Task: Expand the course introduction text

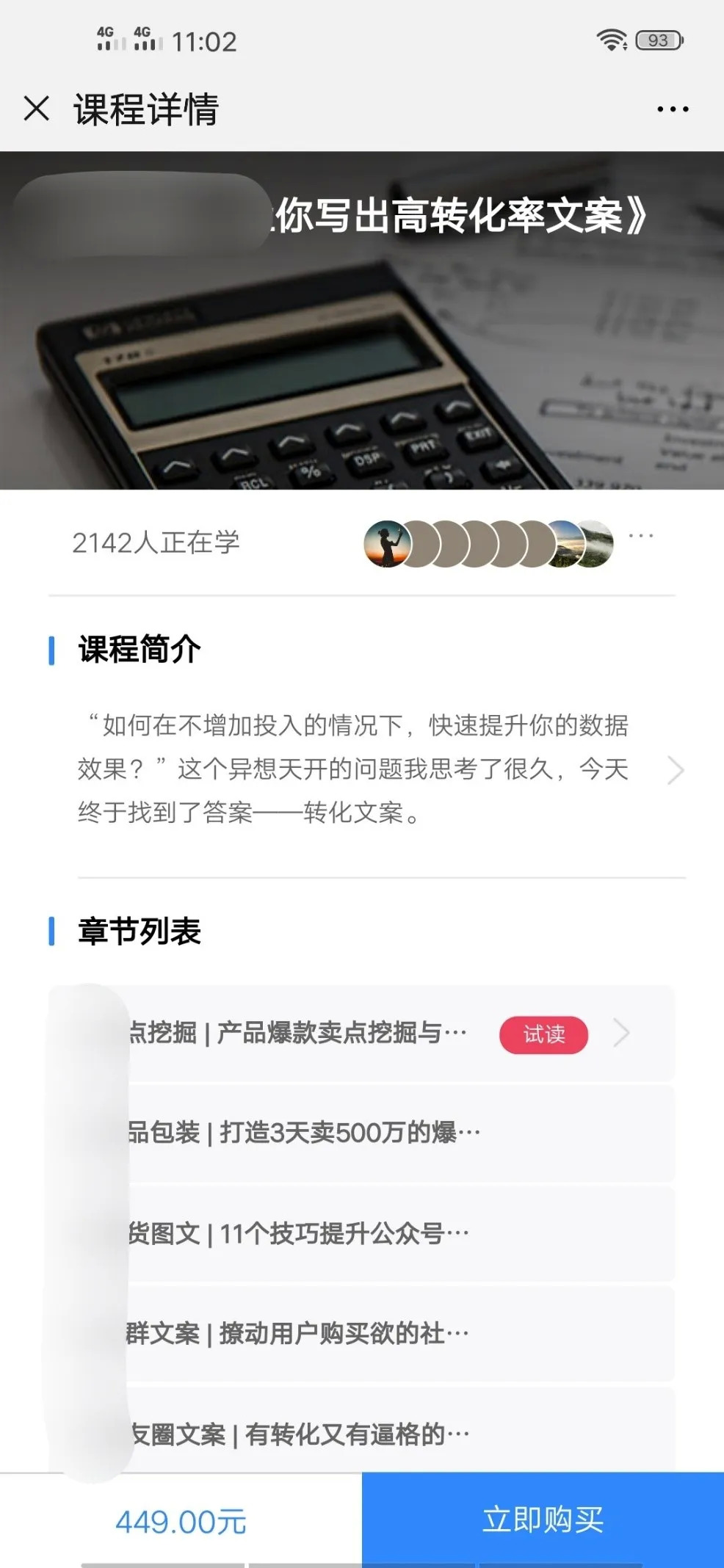Action: point(675,771)
